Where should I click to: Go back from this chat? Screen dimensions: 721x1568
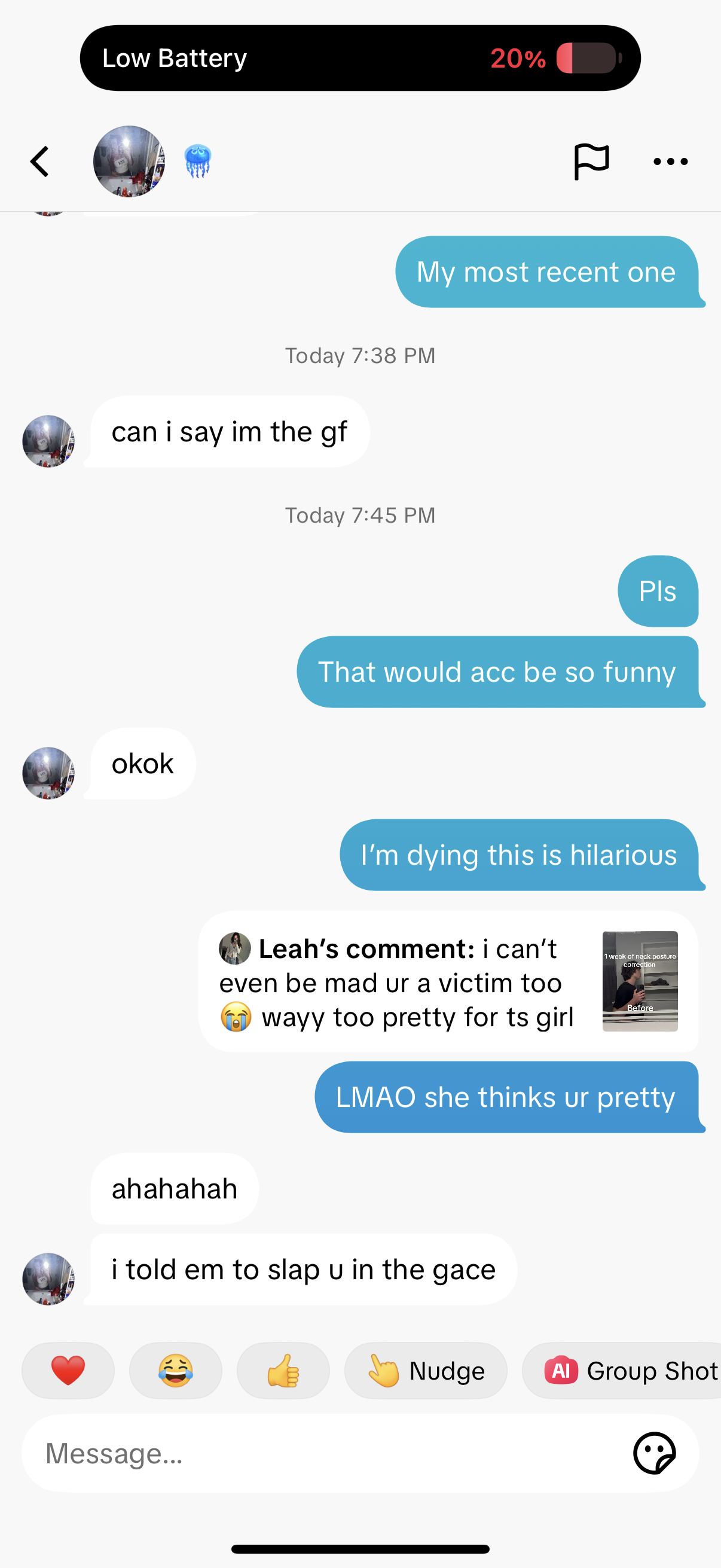point(40,162)
